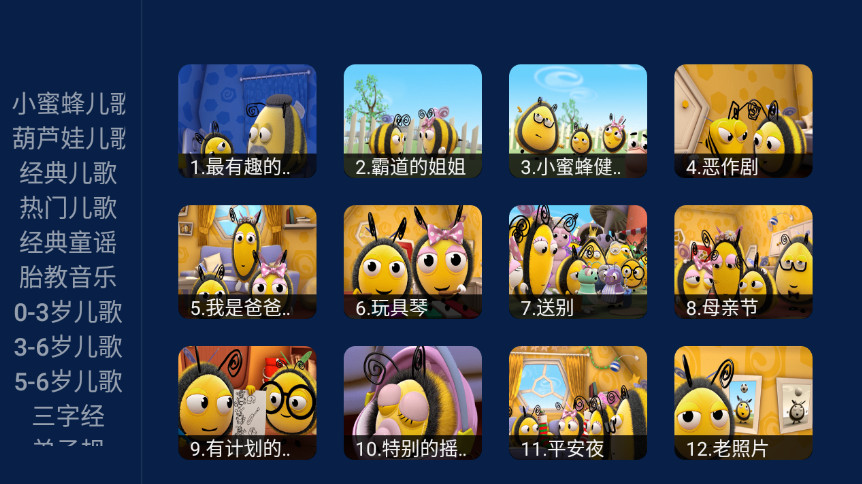862x484 pixels.
Task: Open the 葫芦娃儿歌 category
Action: tap(69, 138)
